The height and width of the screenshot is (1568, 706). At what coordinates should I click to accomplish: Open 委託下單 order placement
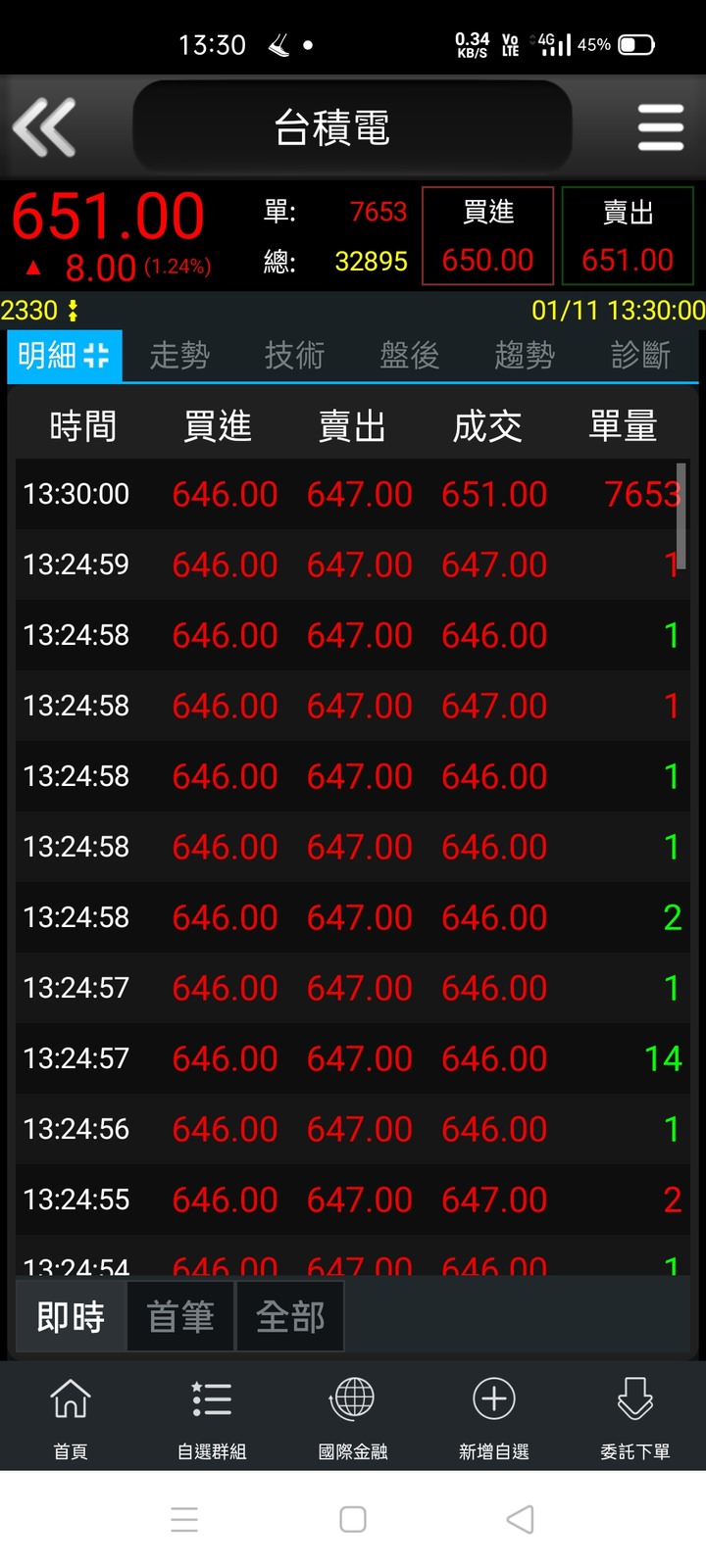click(635, 1417)
